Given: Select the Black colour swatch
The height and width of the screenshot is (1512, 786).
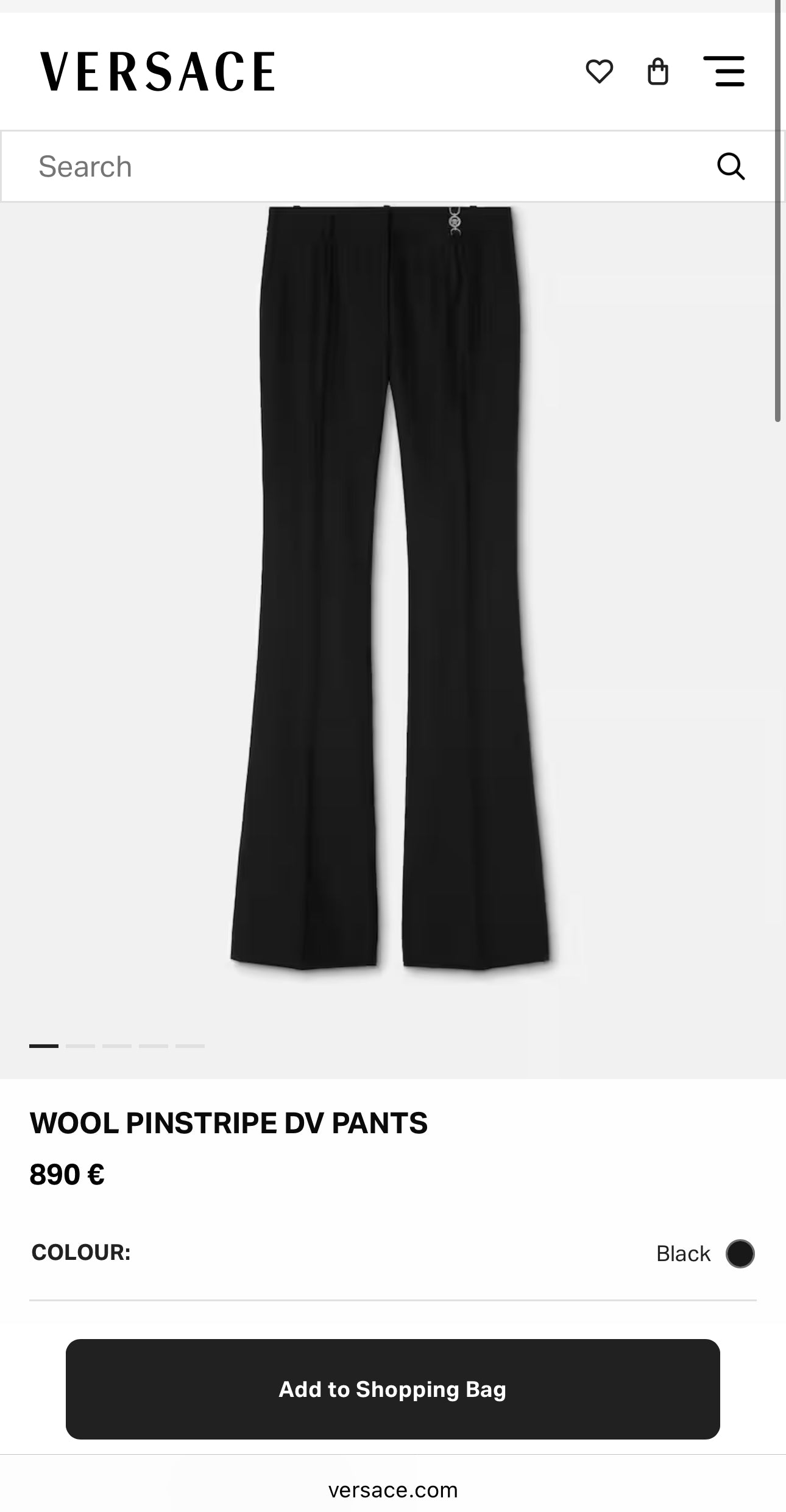Looking at the screenshot, I should point(740,1254).
